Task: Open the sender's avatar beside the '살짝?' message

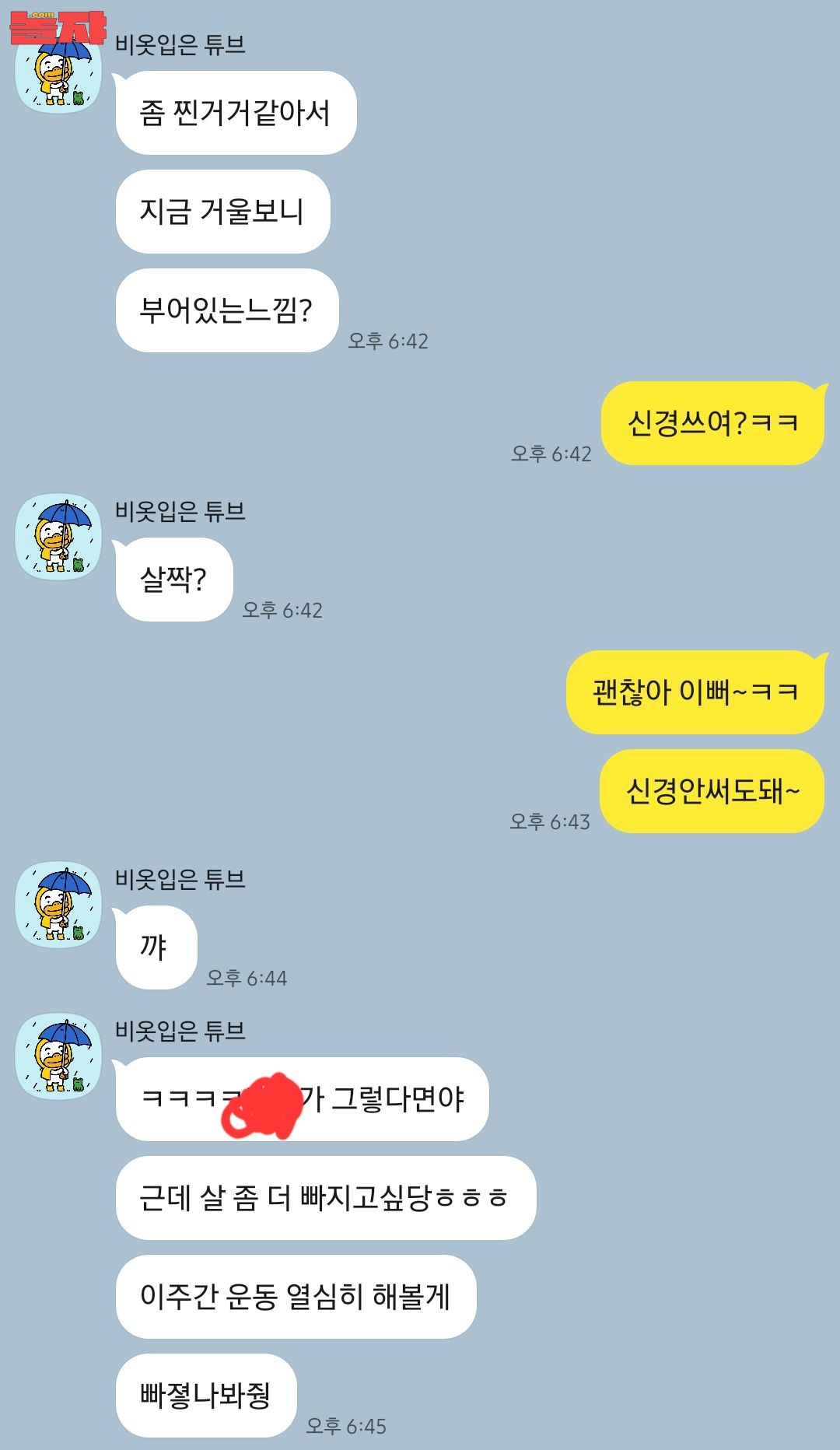Action: click(x=58, y=537)
